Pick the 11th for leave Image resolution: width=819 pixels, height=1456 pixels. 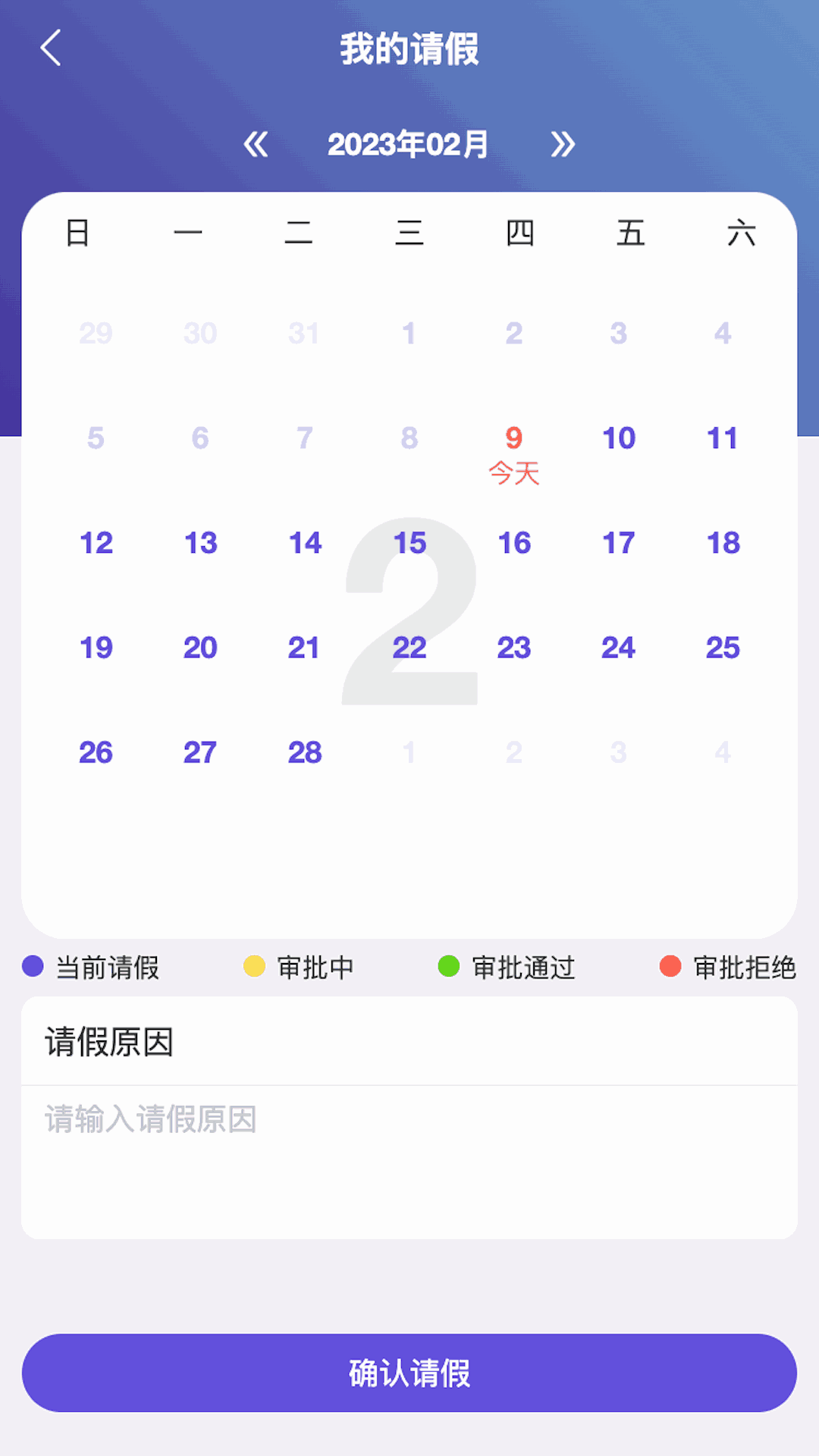click(722, 438)
